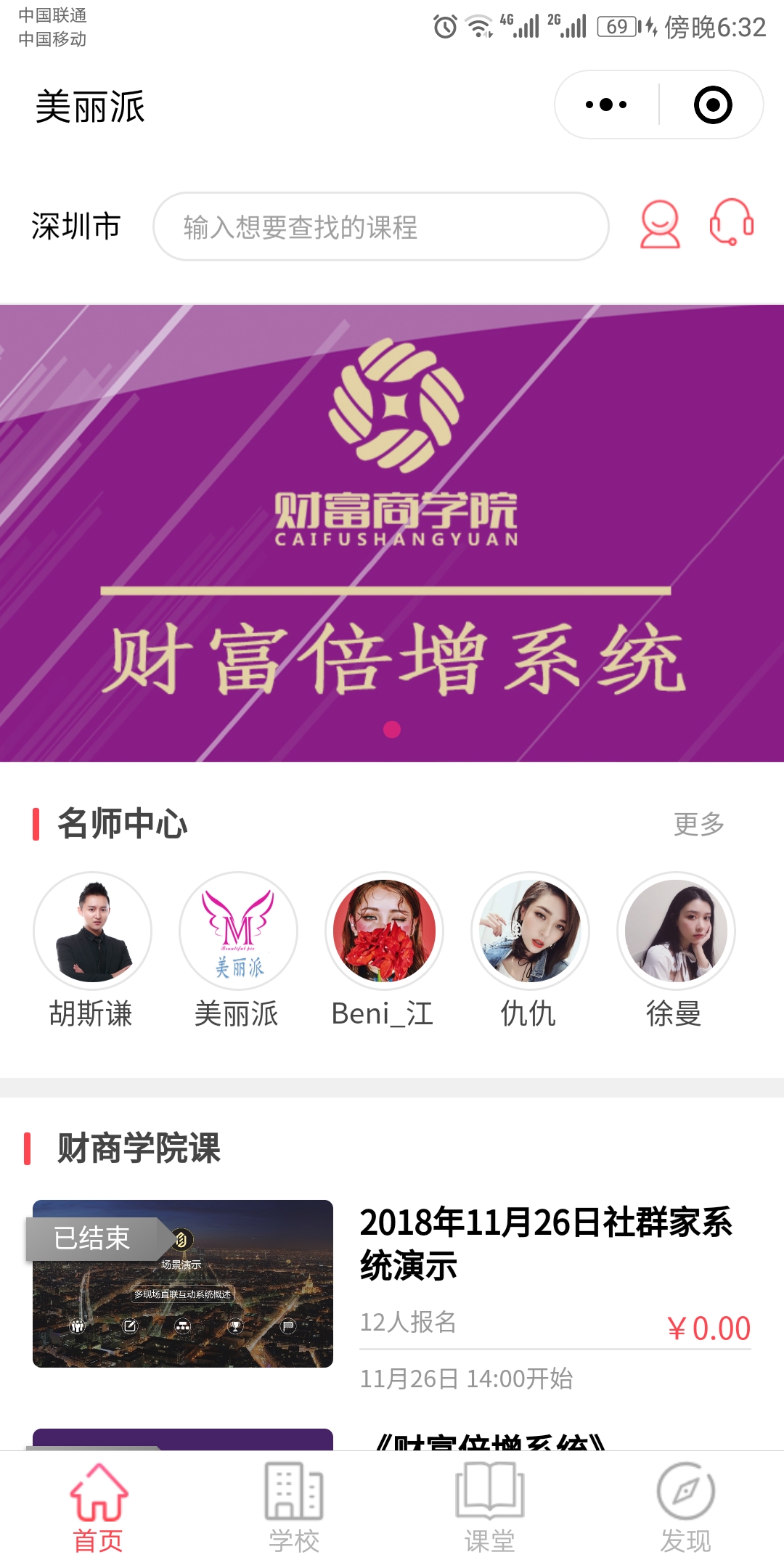
Task: View more teachers via 更多
Action: point(698,824)
